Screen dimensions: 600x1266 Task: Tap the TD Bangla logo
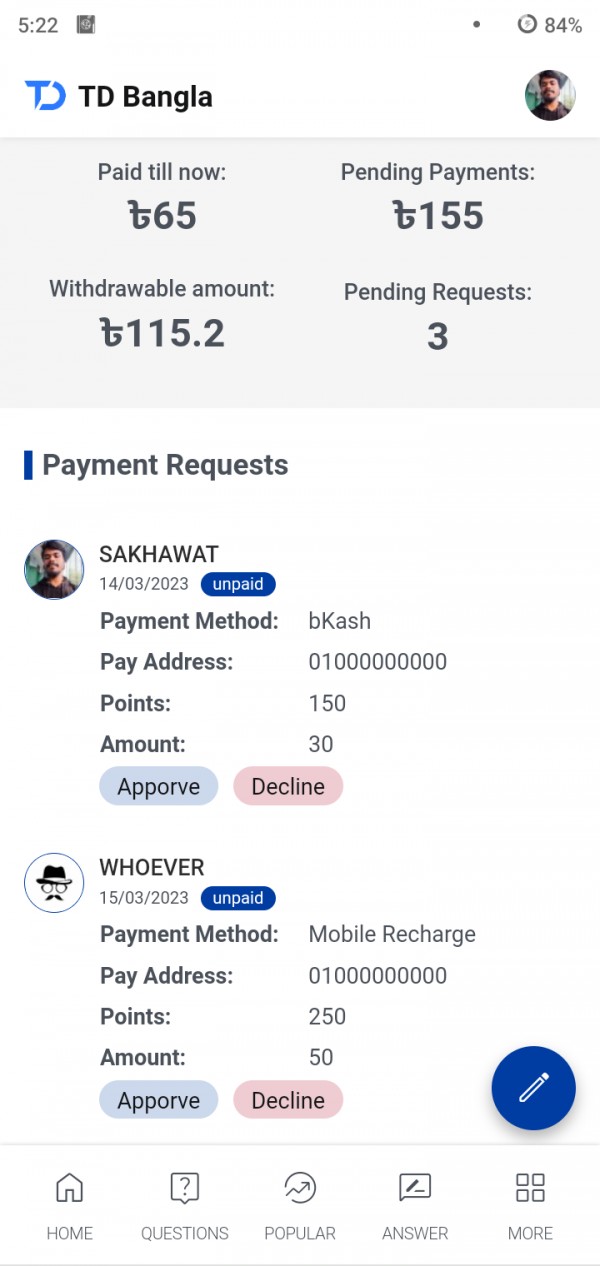(46, 96)
